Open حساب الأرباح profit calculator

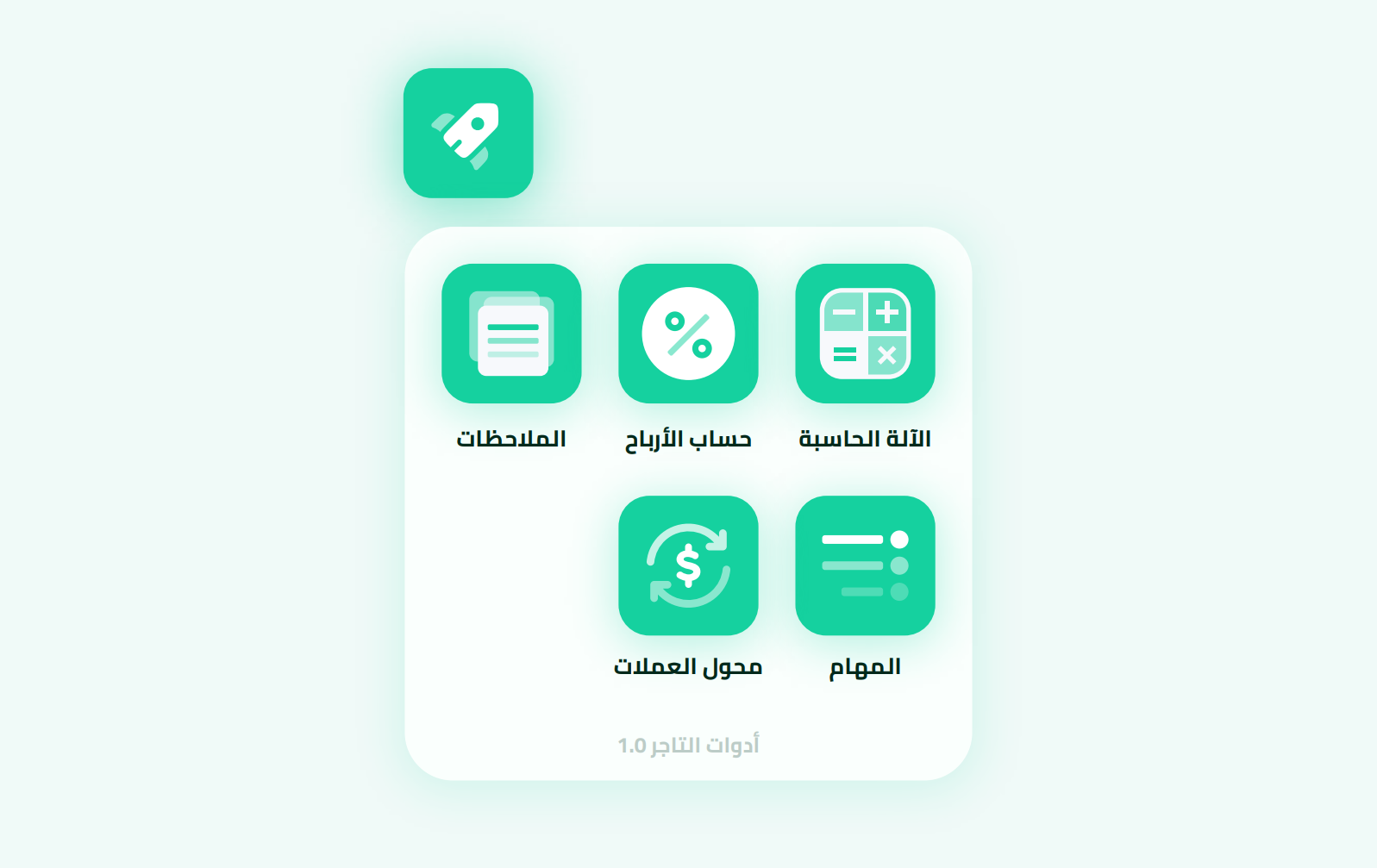(x=688, y=334)
